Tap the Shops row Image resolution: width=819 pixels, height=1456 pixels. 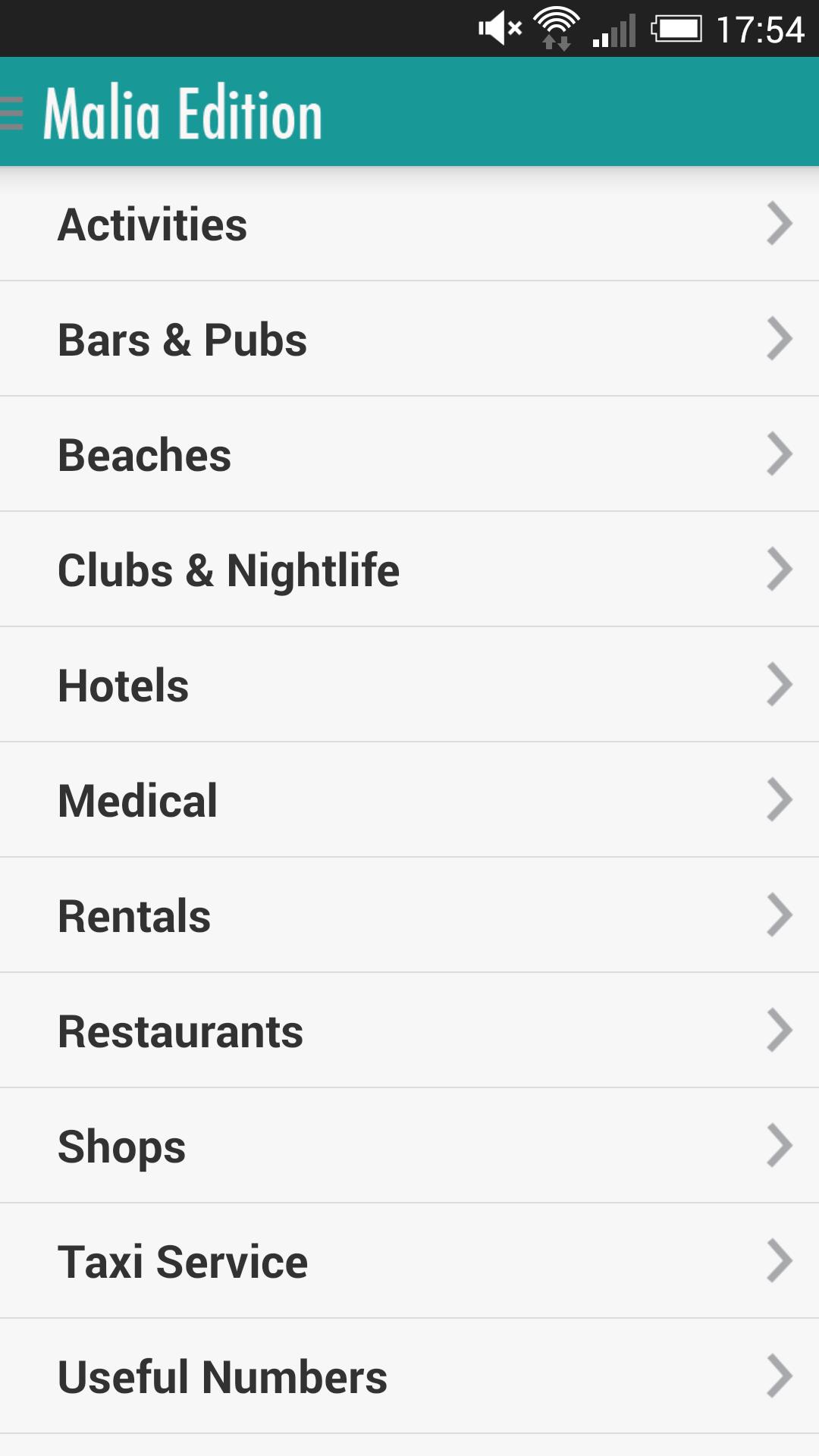[409, 1147]
